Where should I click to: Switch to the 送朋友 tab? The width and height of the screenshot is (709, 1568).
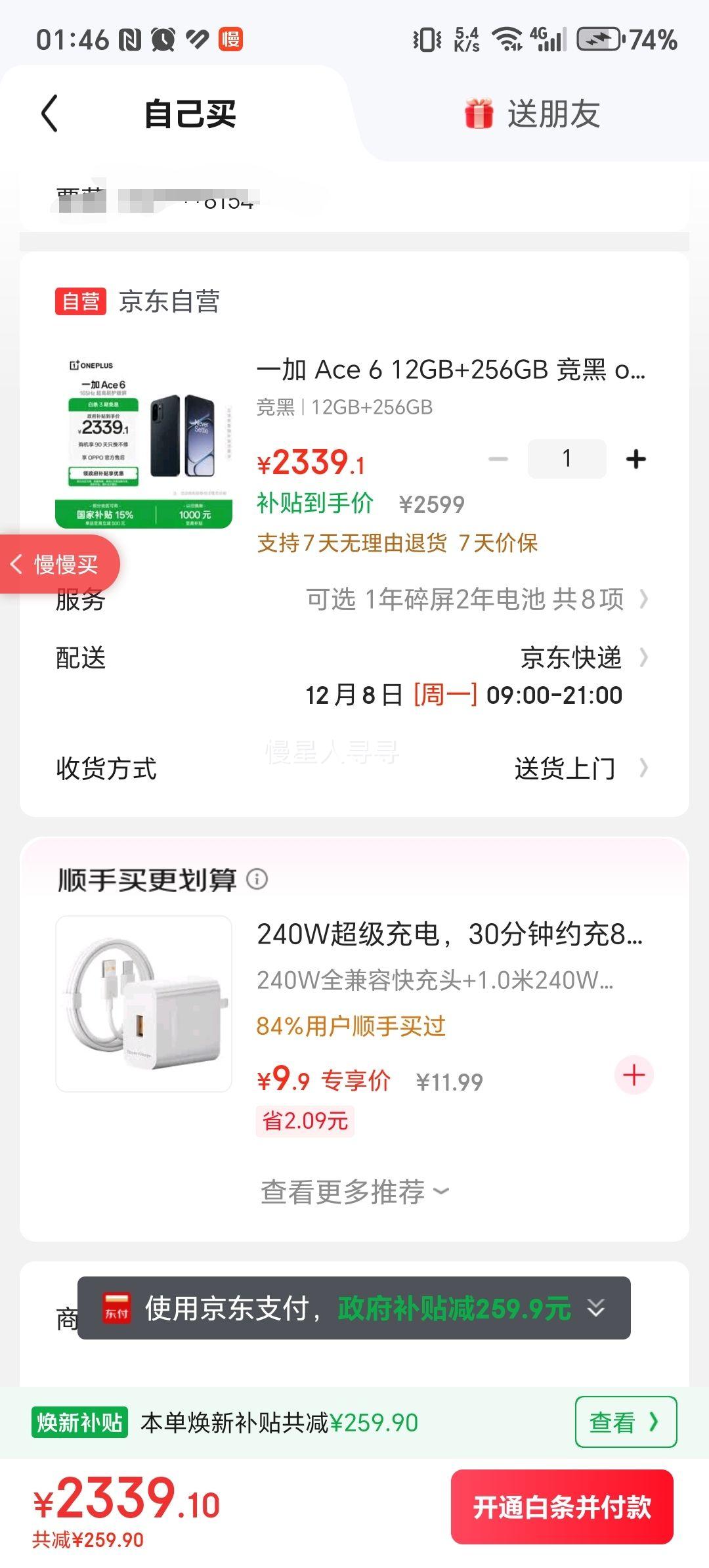pyautogui.click(x=553, y=113)
